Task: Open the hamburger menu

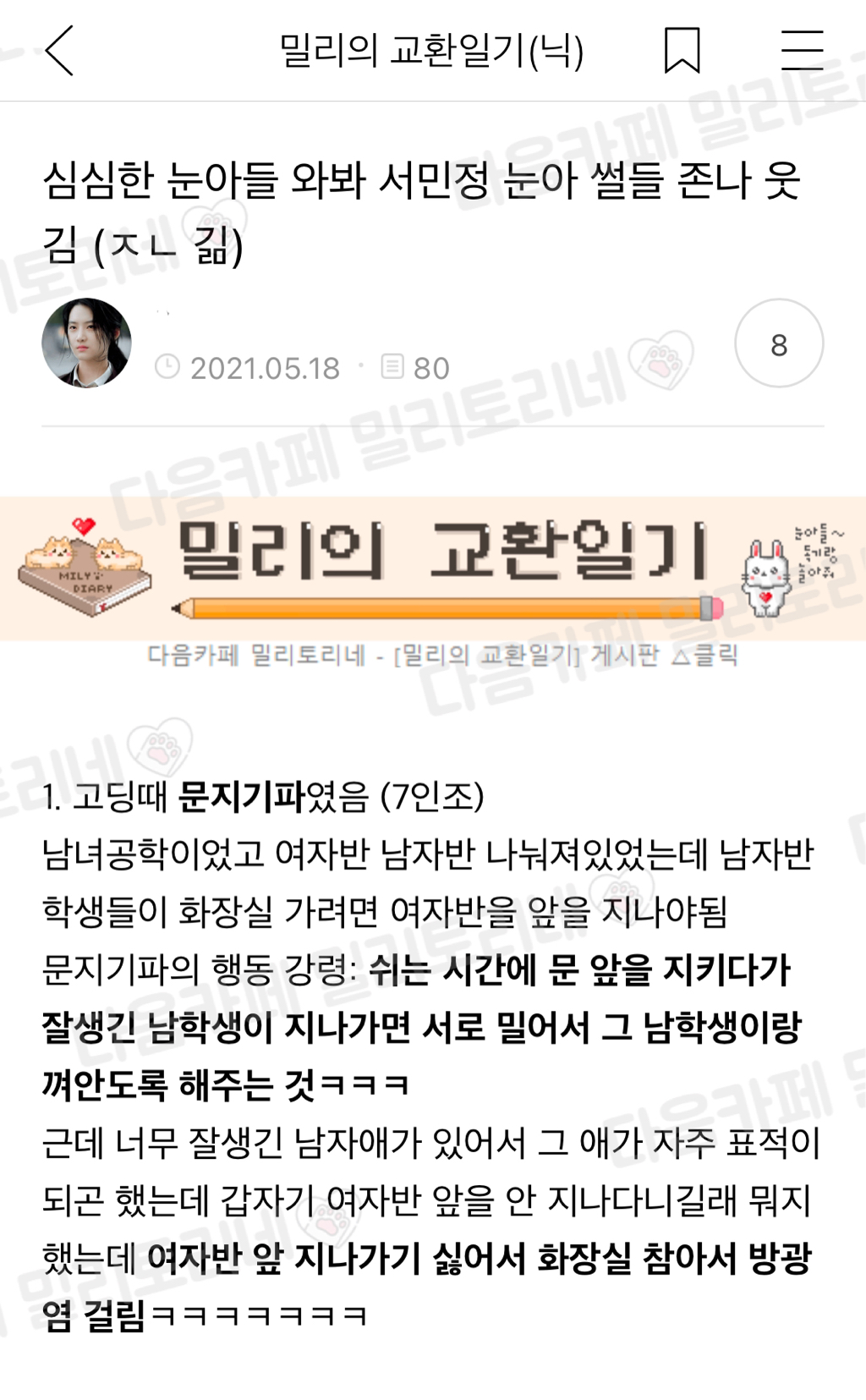Action: coord(802,51)
